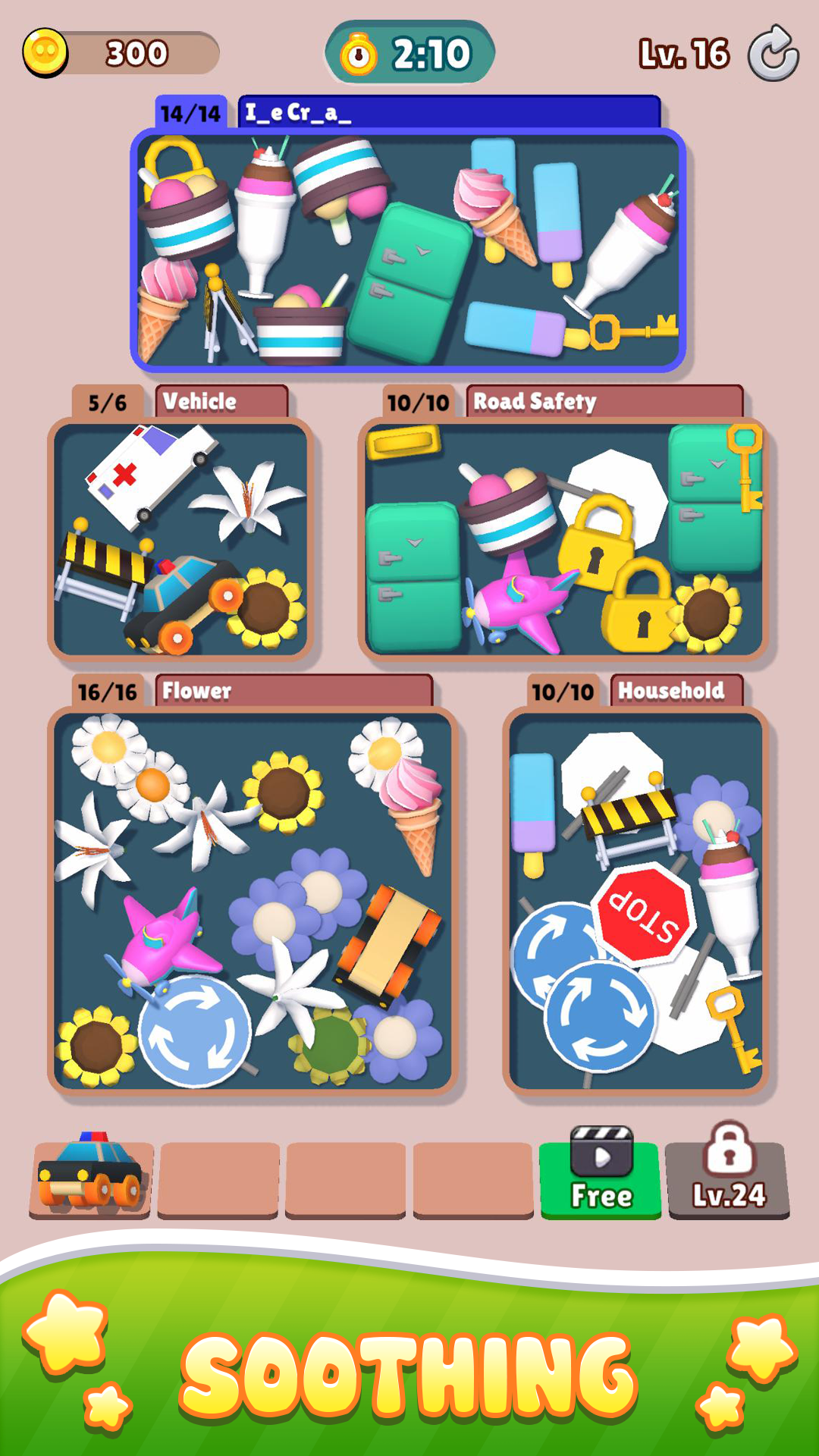Viewport: 819px width, 1456px height.
Task: Select the orange truck in the Flower box
Action: tap(388, 940)
